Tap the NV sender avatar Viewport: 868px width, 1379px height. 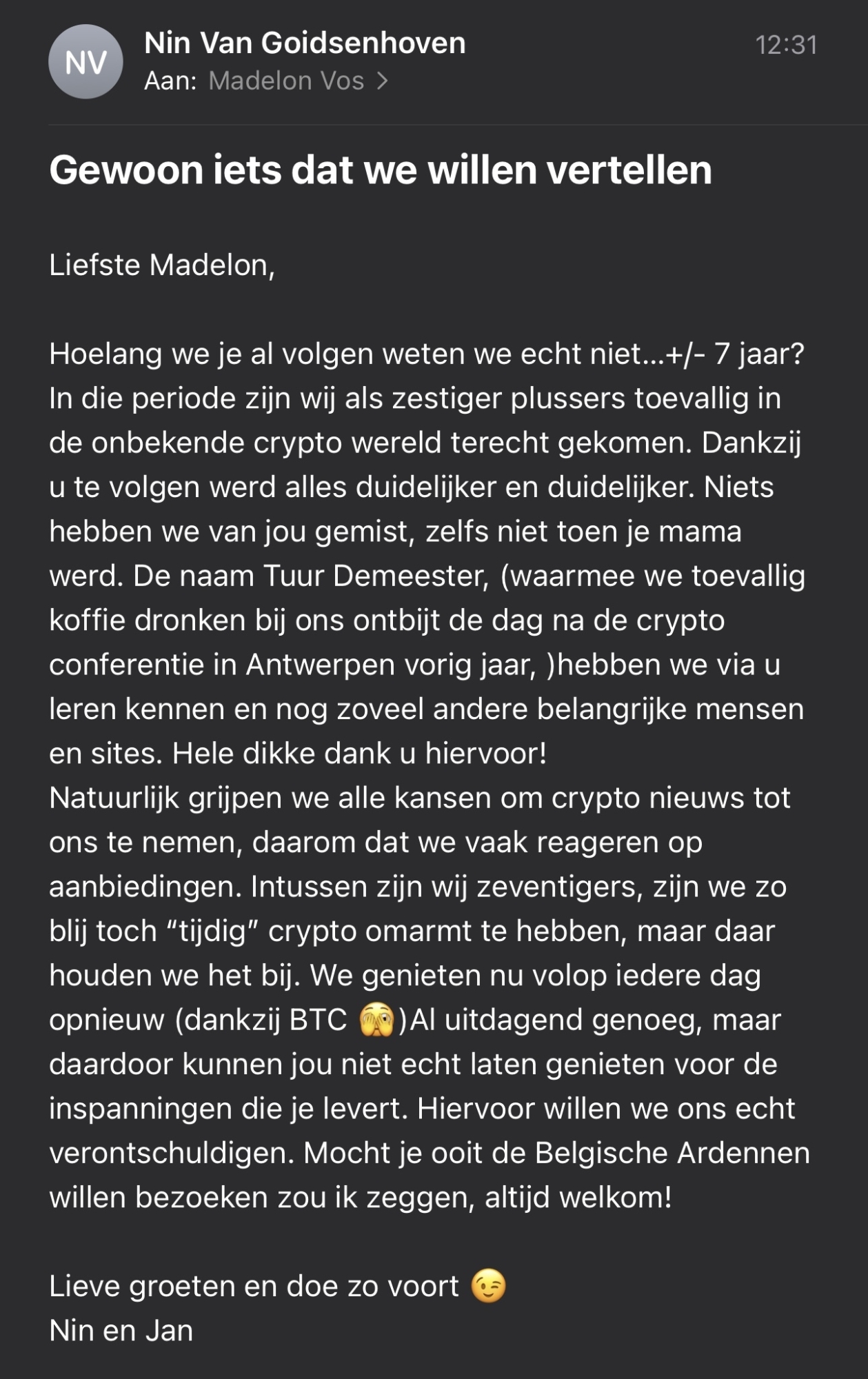click(85, 62)
